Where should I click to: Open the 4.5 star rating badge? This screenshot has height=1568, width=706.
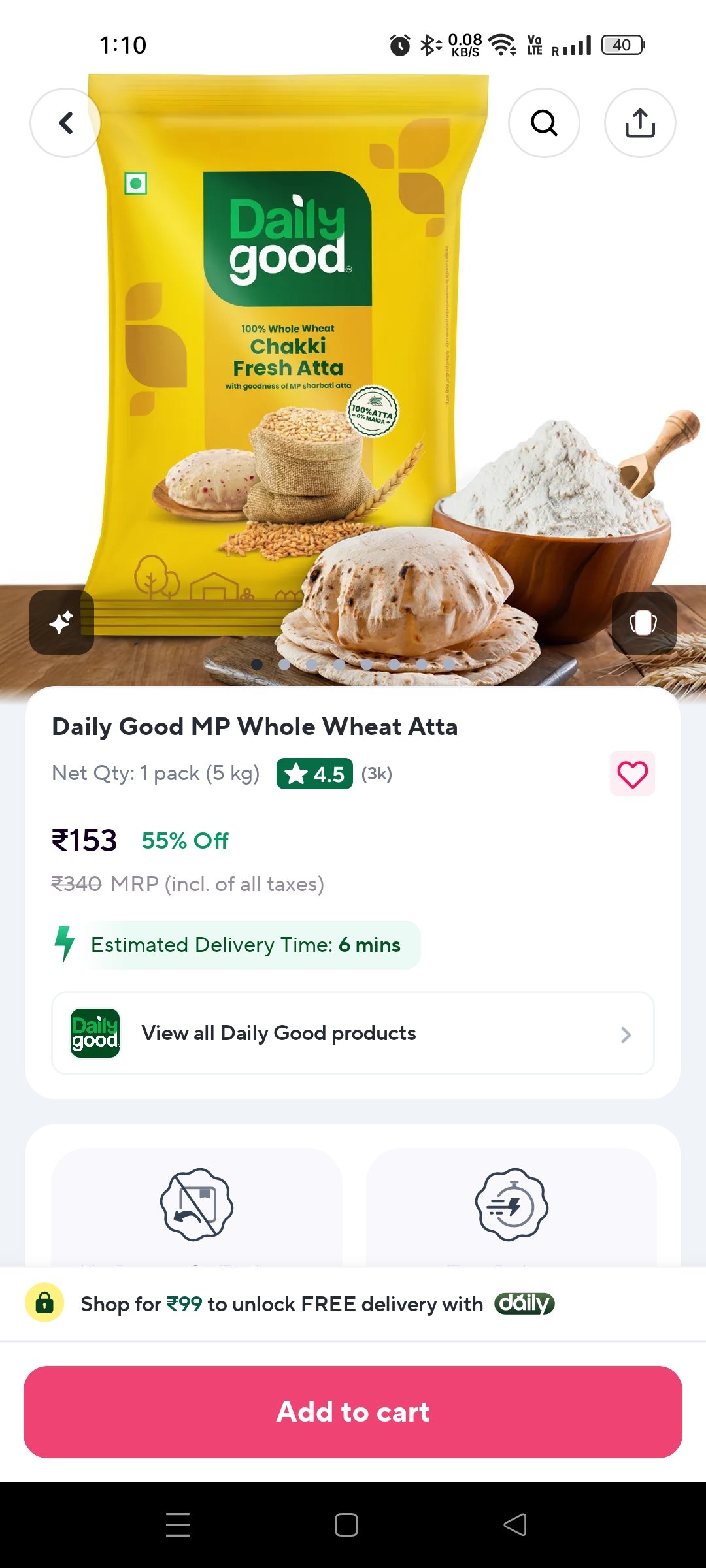pos(314,774)
